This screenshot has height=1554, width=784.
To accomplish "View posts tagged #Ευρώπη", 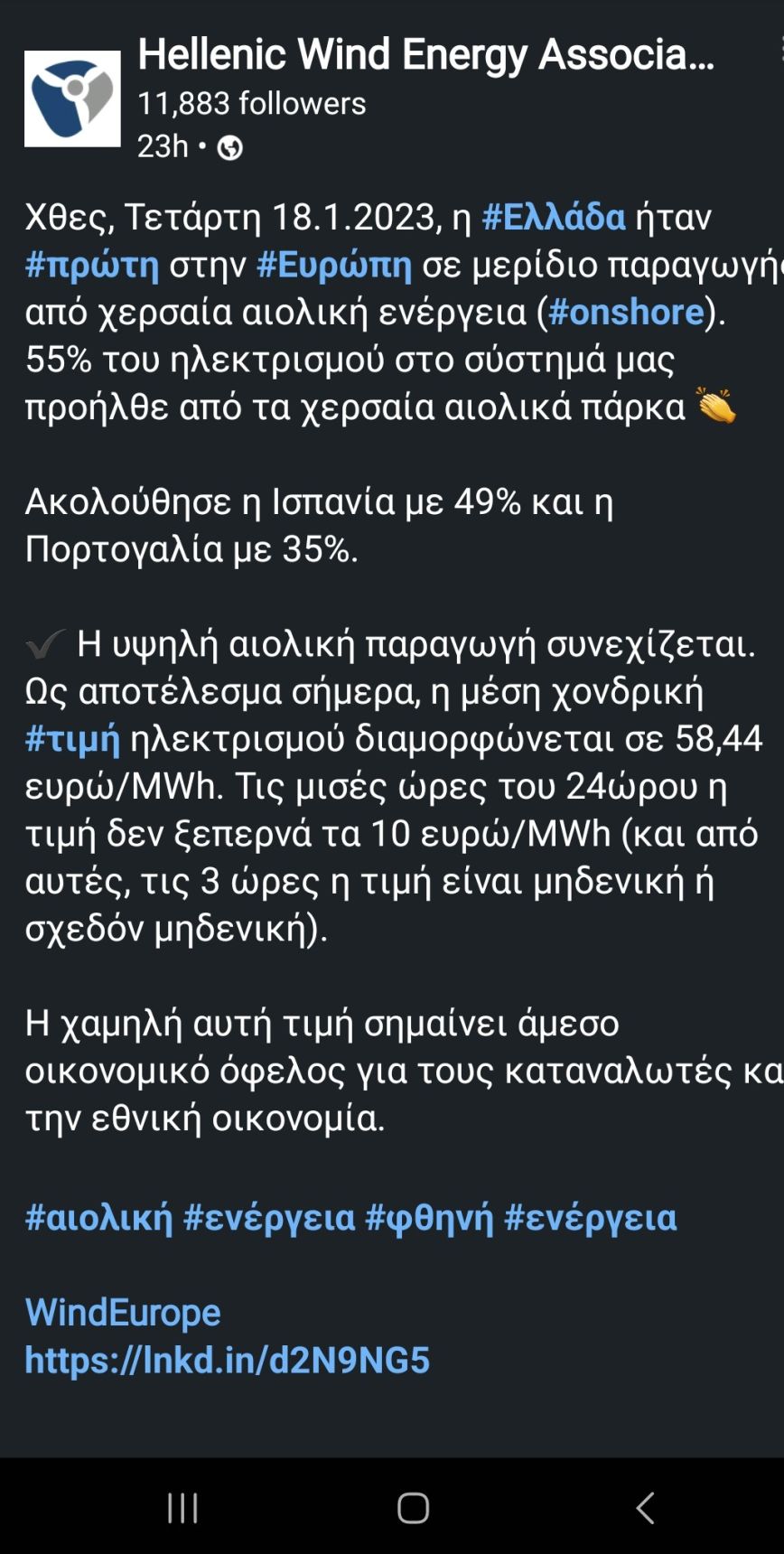I will (334, 265).
